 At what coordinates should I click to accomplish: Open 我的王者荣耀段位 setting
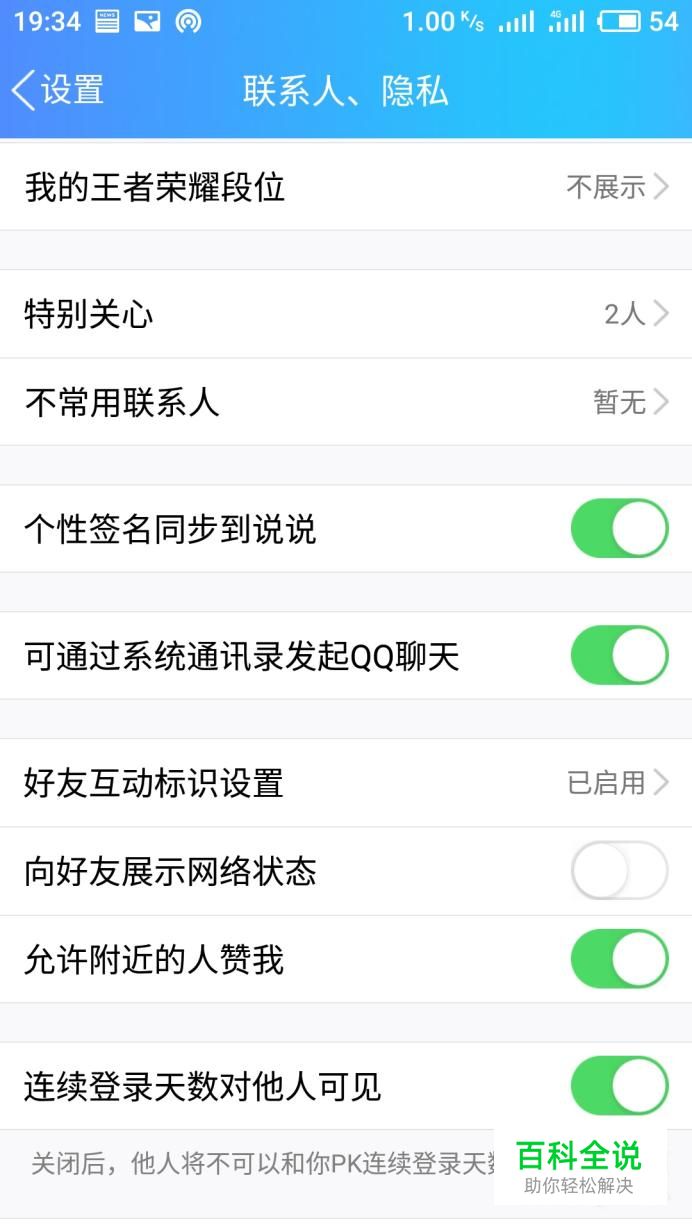pyautogui.click(x=346, y=187)
